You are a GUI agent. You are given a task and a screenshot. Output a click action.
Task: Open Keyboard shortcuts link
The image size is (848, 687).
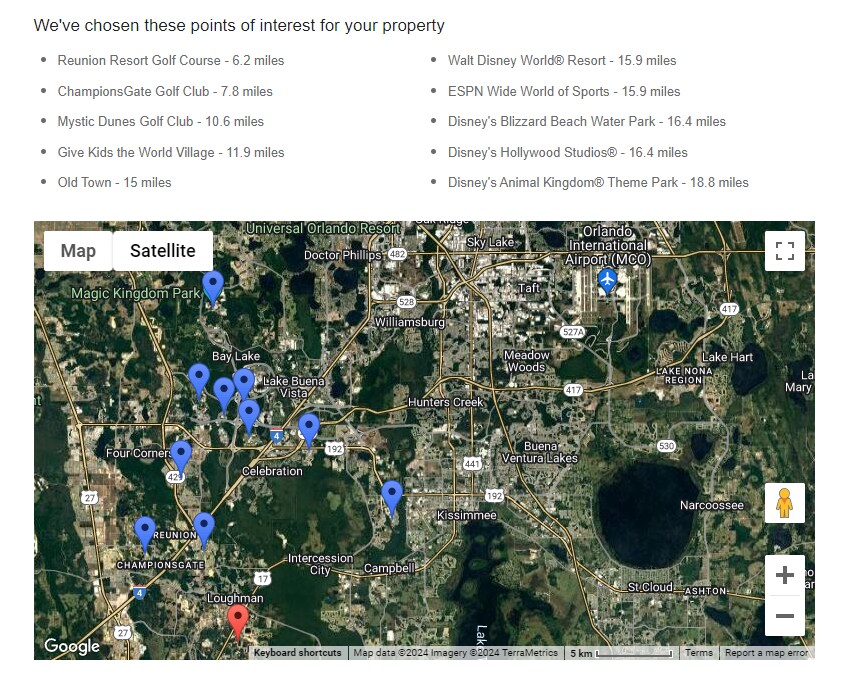[x=297, y=653]
